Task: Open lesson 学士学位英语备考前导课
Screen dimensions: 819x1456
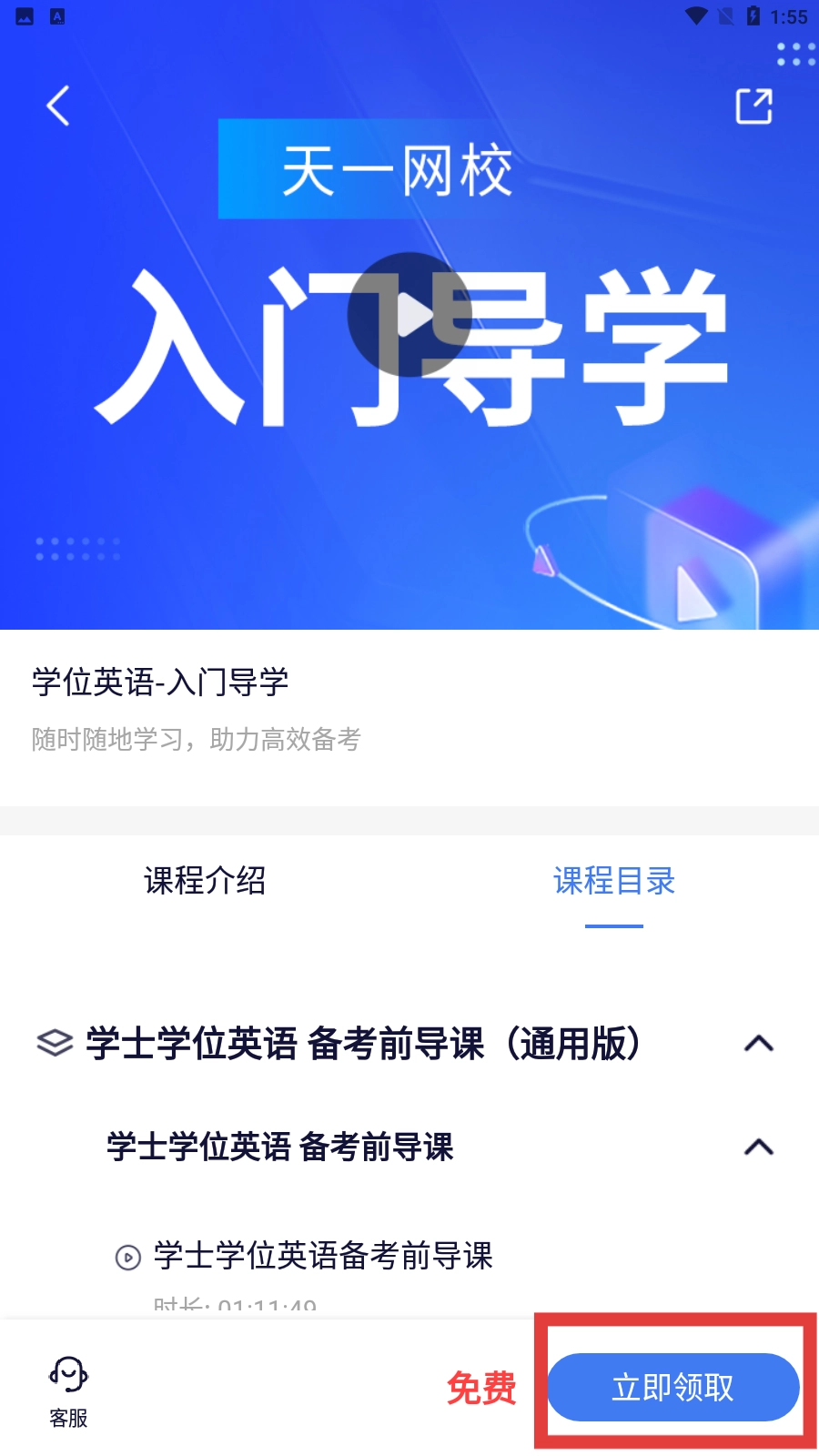Action: [x=323, y=1257]
